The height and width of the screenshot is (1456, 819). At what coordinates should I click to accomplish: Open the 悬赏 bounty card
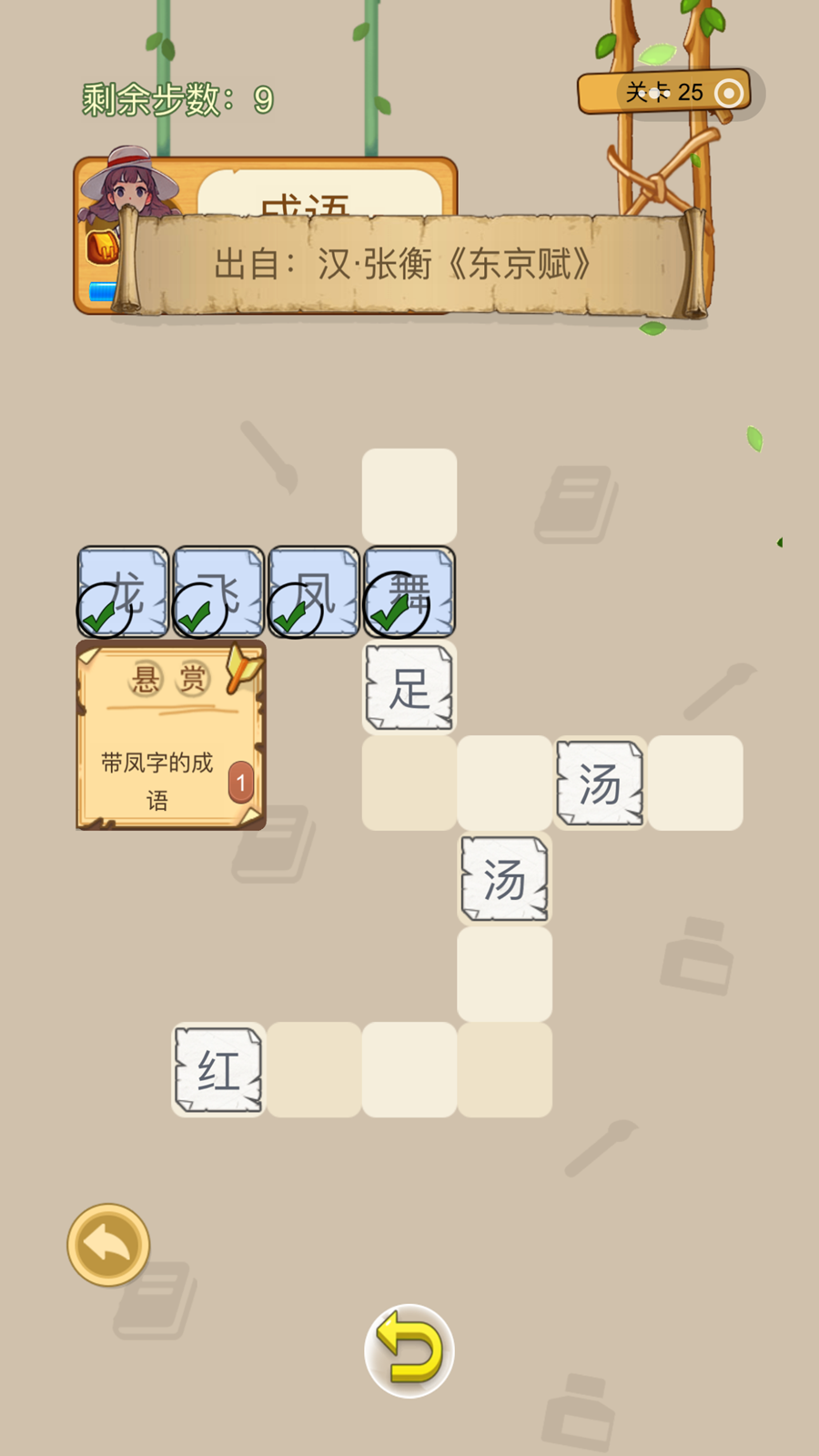coord(170,736)
